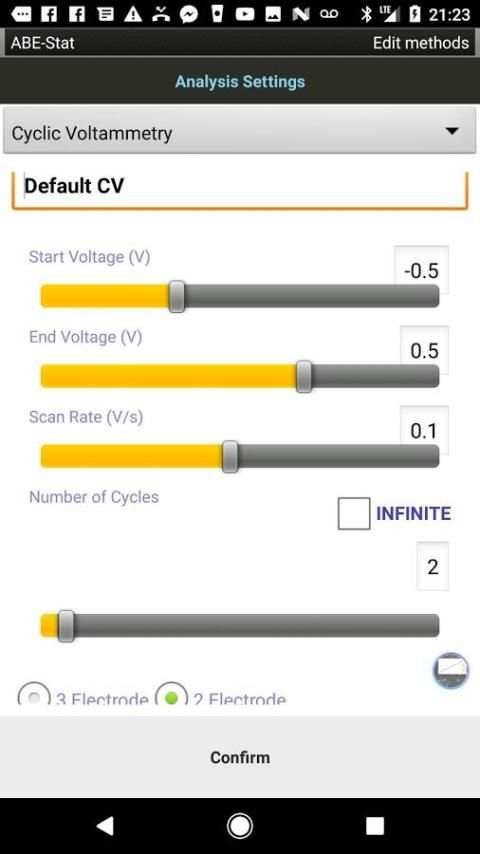This screenshot has height=854, width=480.
Task: Tap the round floating screen icon
Action: 451,670
